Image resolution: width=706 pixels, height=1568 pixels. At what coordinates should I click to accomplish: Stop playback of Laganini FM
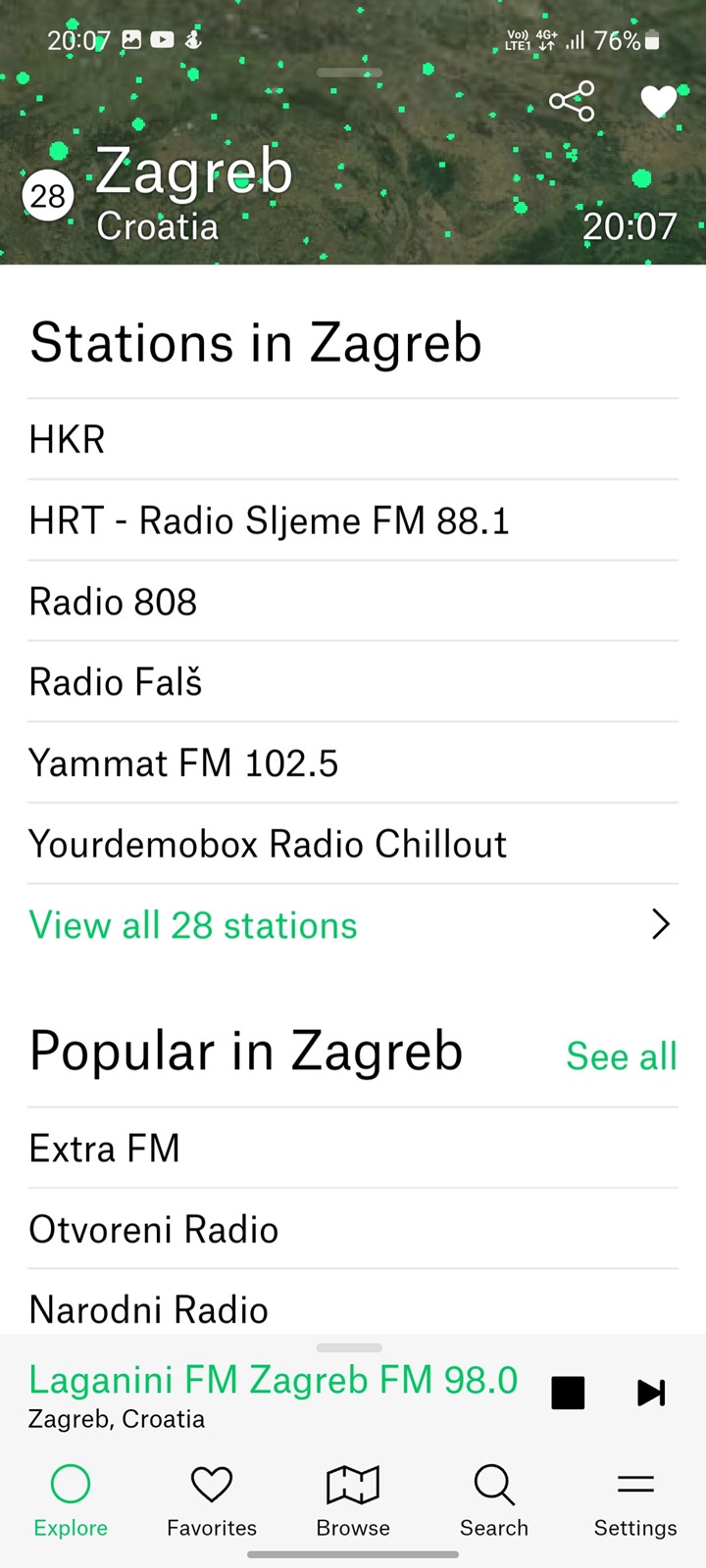[x=568, y=1393]
